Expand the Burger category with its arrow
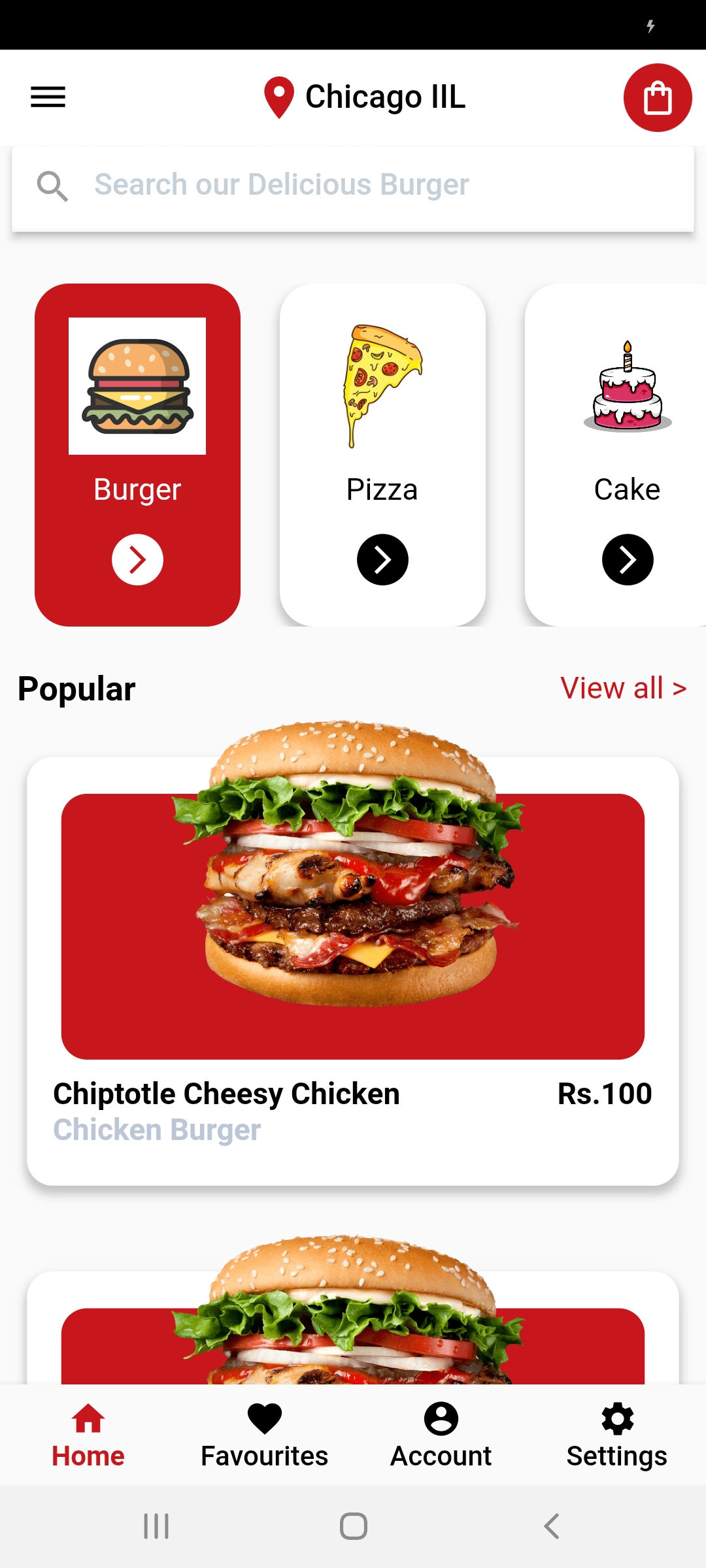This screenshot has width=706, height=1568. coord(137,559)
